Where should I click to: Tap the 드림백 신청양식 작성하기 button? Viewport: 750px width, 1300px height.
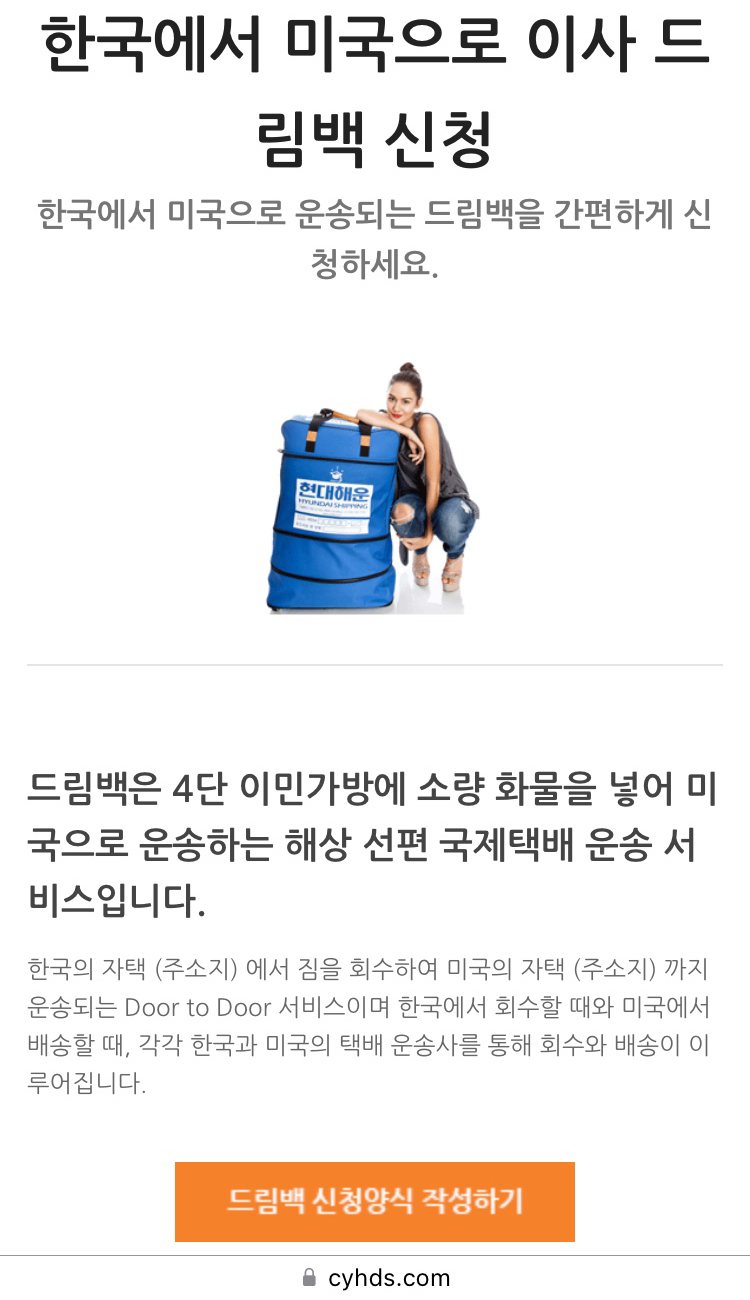(x=374, y=1201)
